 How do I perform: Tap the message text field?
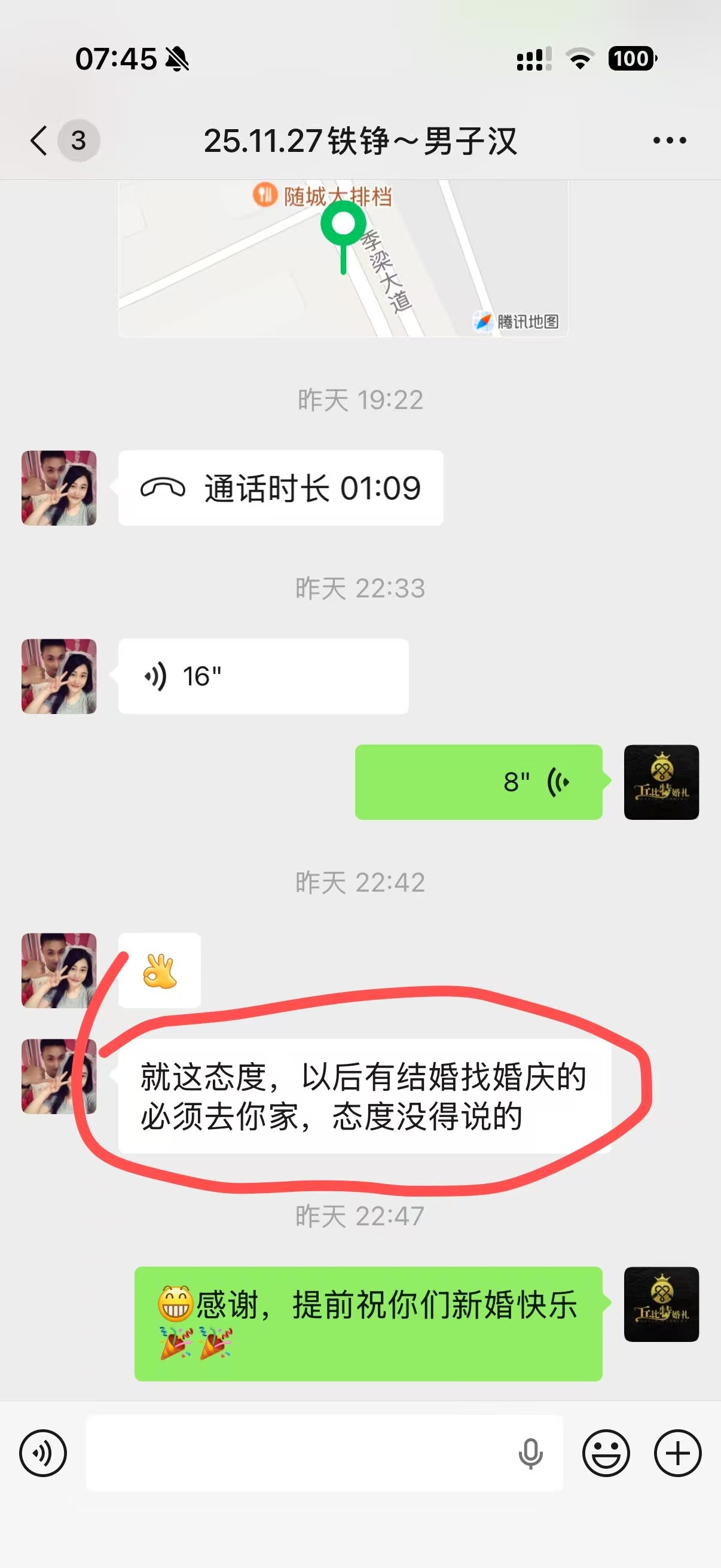(x=298, y=1453)
